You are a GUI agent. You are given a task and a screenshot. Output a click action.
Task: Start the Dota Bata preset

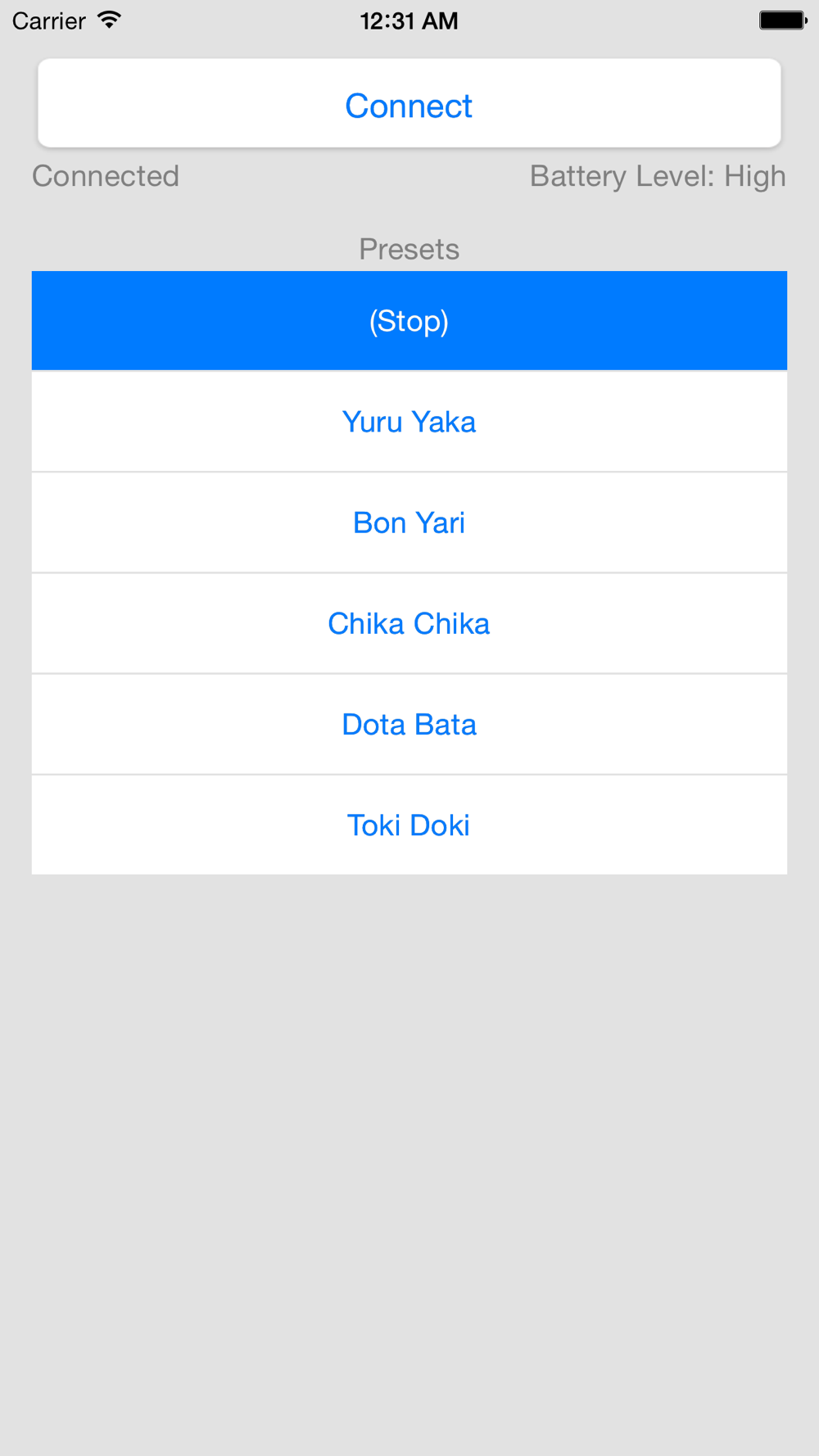[x=409, y=724]
